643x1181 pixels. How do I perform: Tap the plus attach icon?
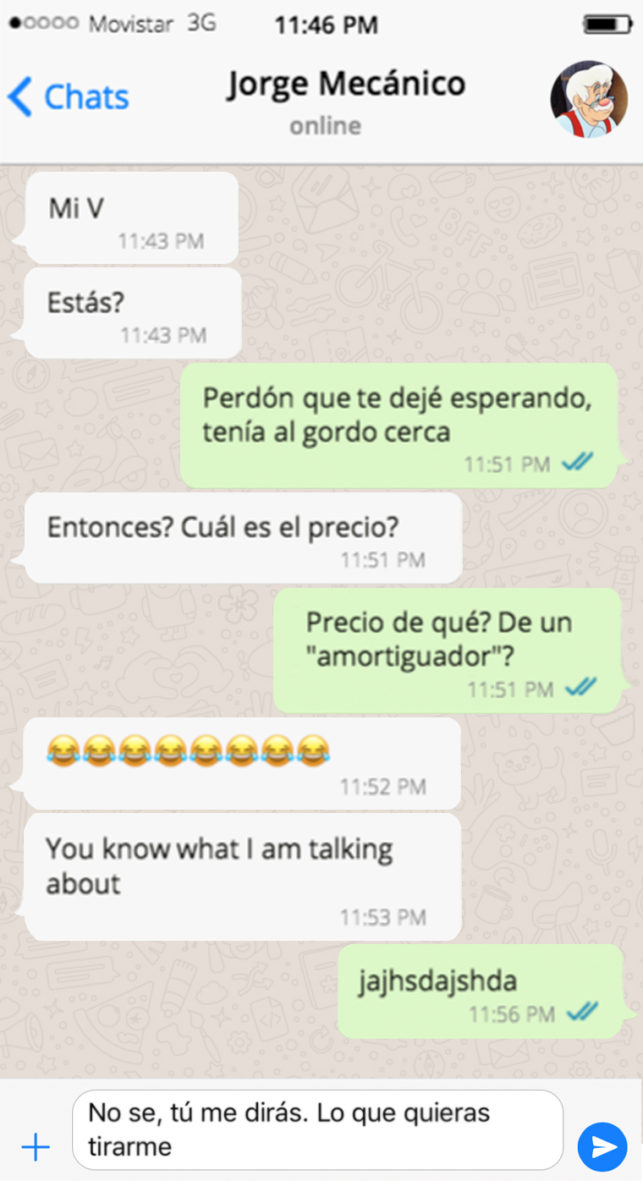pos(35,1146)
